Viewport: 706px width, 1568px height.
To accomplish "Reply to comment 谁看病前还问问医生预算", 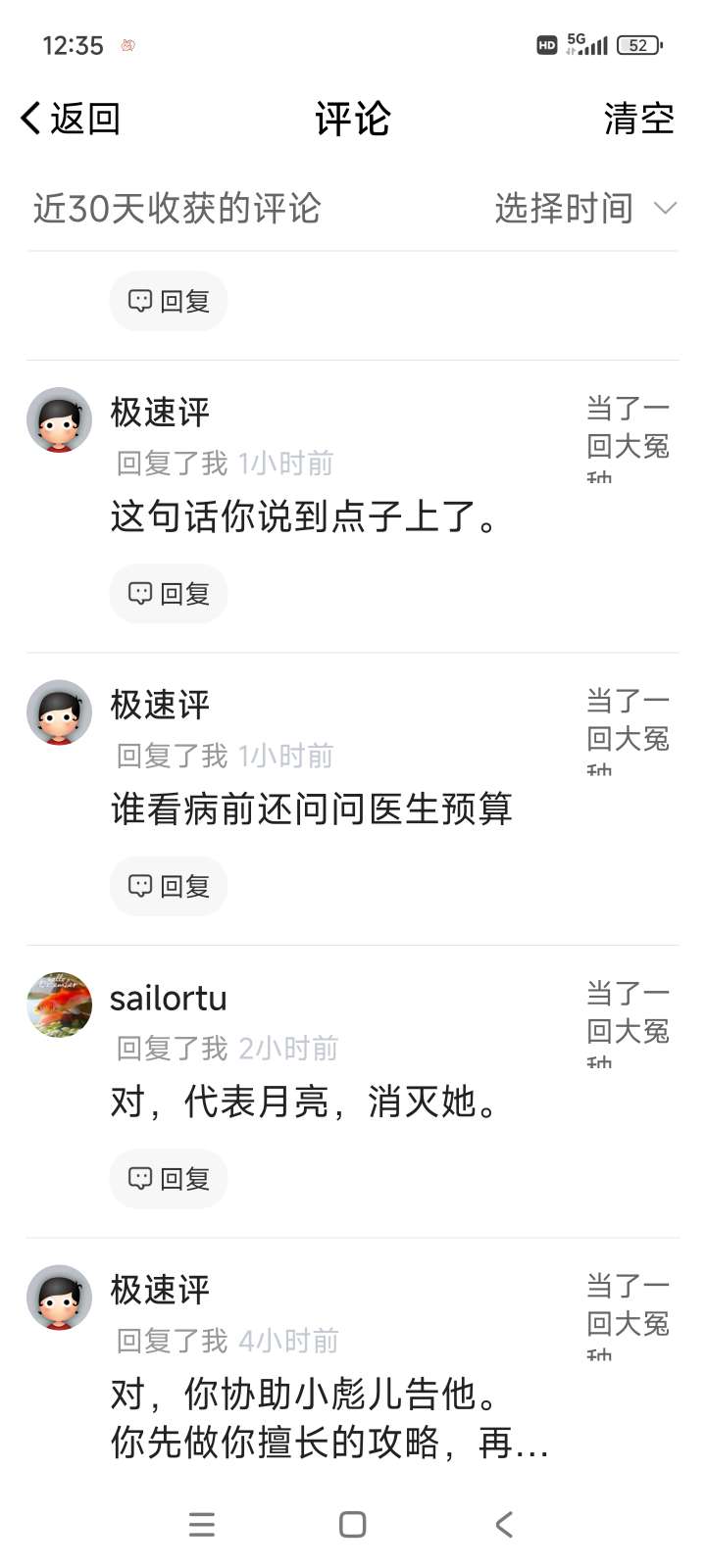I will tap(169, 886).
